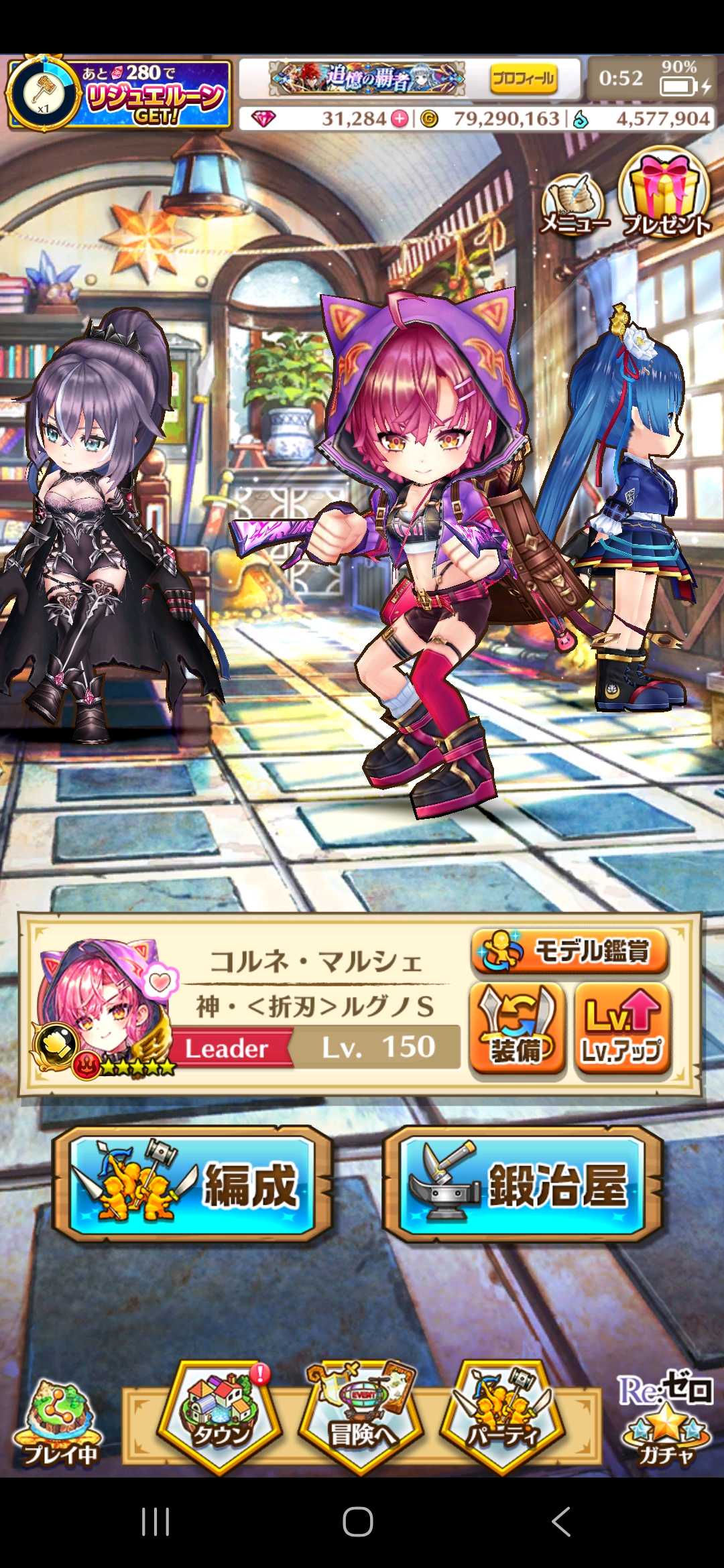This screenshot has height=1568, width=724.
Task: Open モデル鑑賞 model viewer
Action: pyautogui.click(x=570, y=951)
